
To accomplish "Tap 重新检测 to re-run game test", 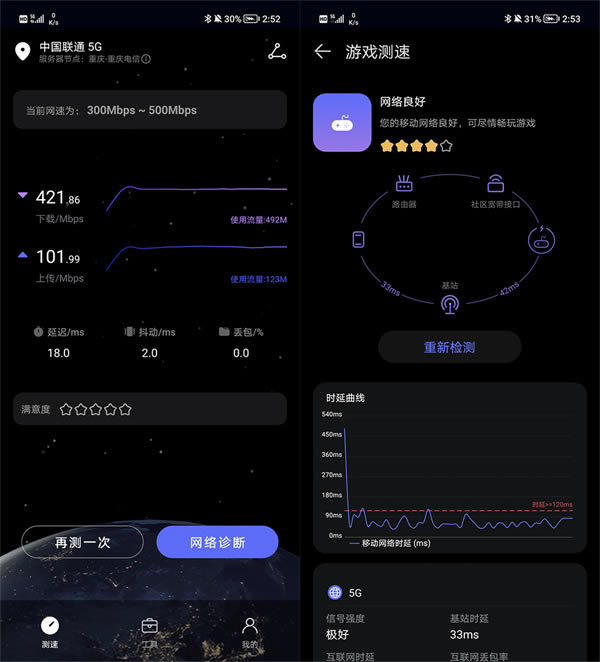I will tap(449, 347).
